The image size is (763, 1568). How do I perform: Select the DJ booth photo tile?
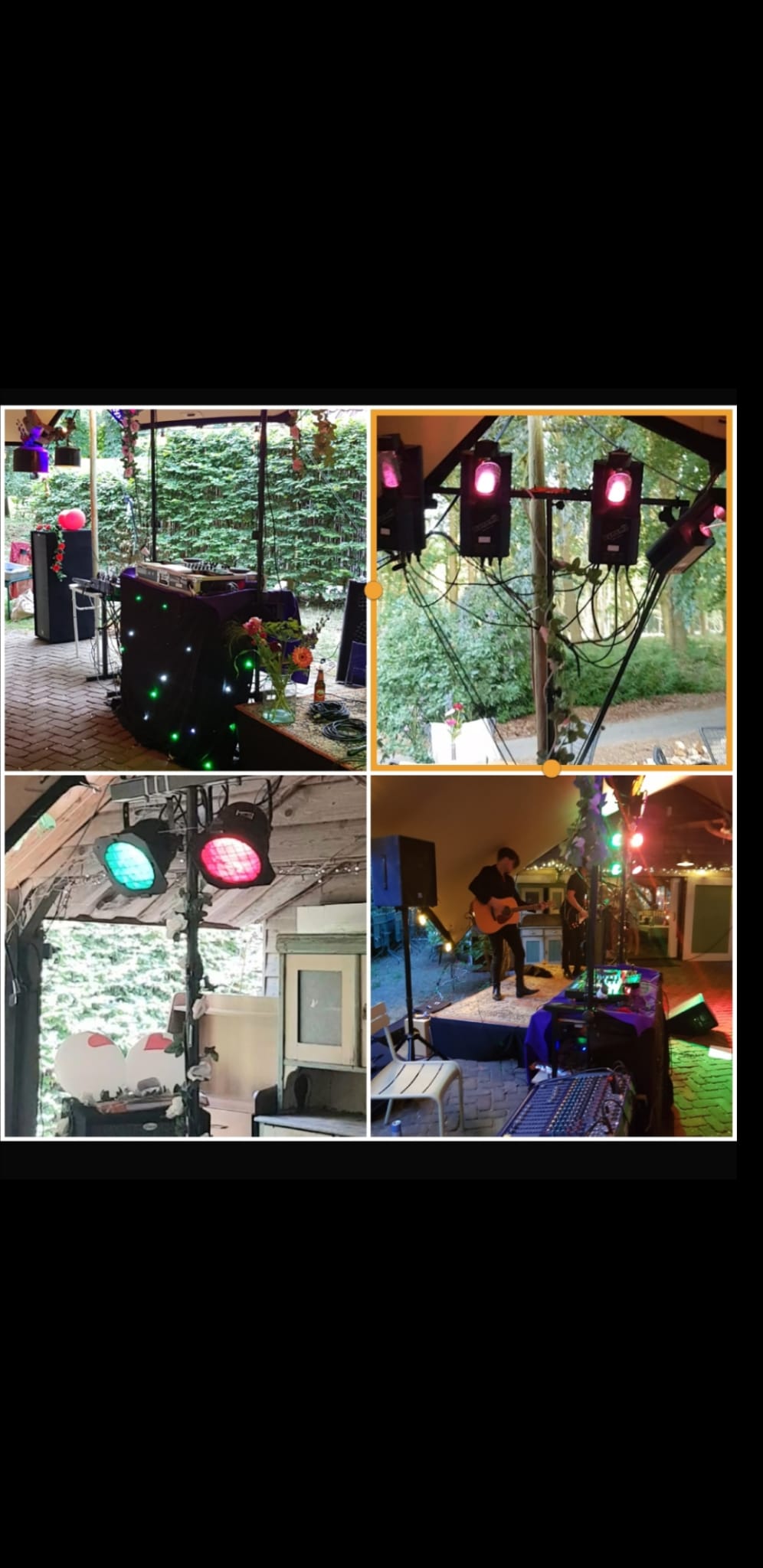[x=185, y=590]
